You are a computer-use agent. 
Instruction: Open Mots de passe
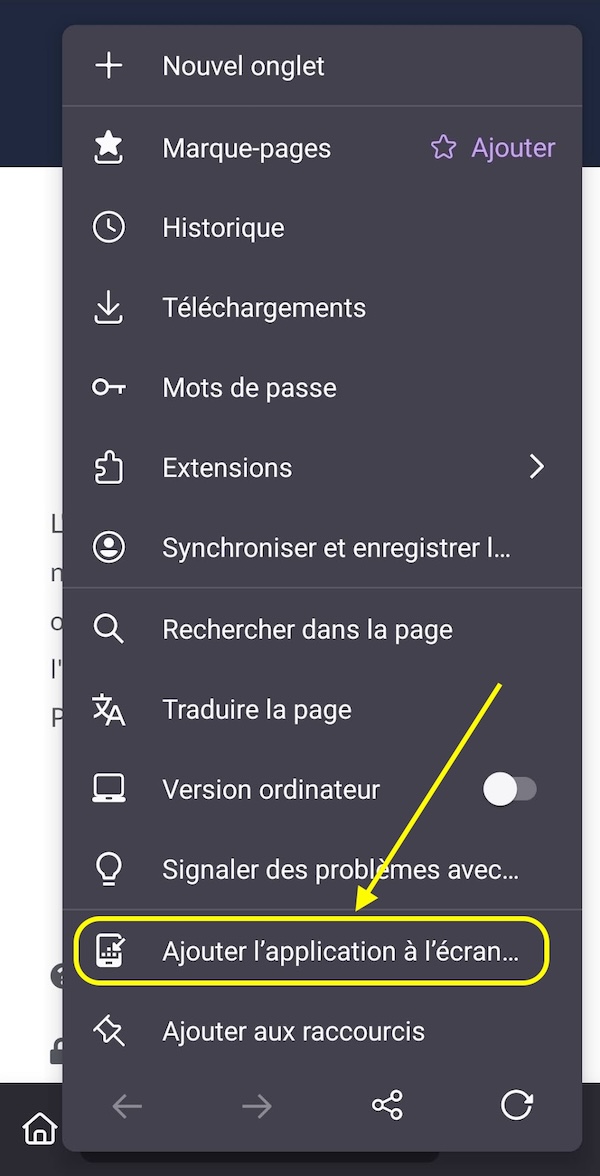coord(322,388)
